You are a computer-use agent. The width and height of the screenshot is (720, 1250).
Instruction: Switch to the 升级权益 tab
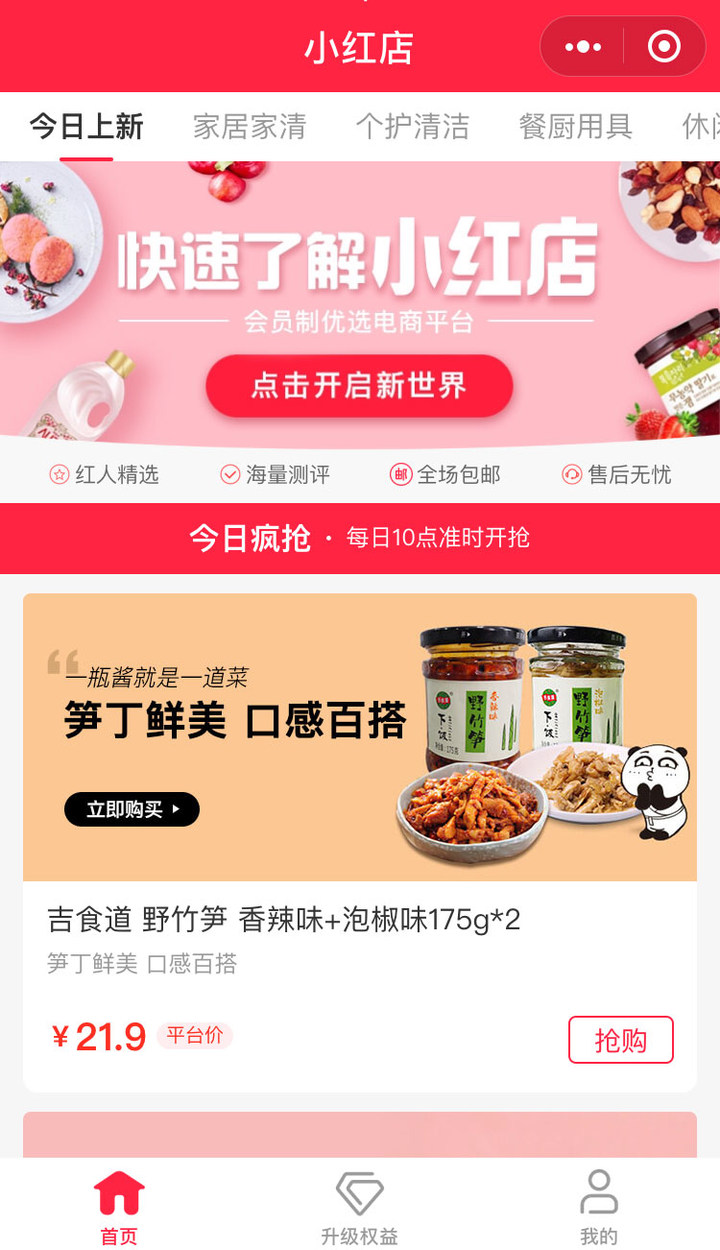point(359,1207)
